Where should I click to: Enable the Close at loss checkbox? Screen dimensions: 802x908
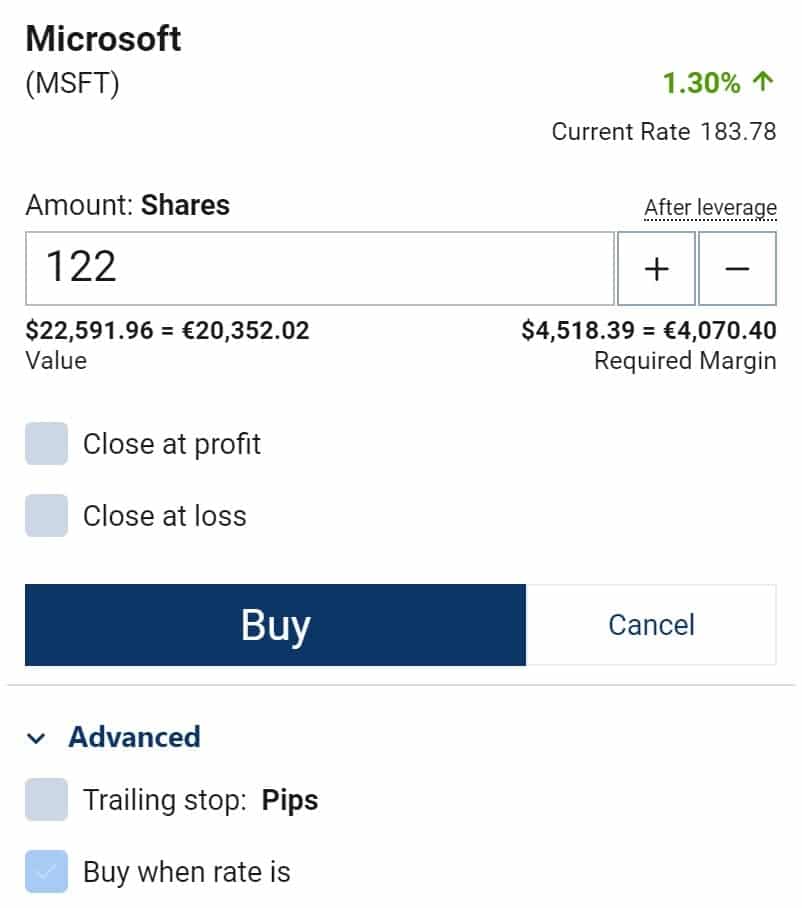[46, 516]
